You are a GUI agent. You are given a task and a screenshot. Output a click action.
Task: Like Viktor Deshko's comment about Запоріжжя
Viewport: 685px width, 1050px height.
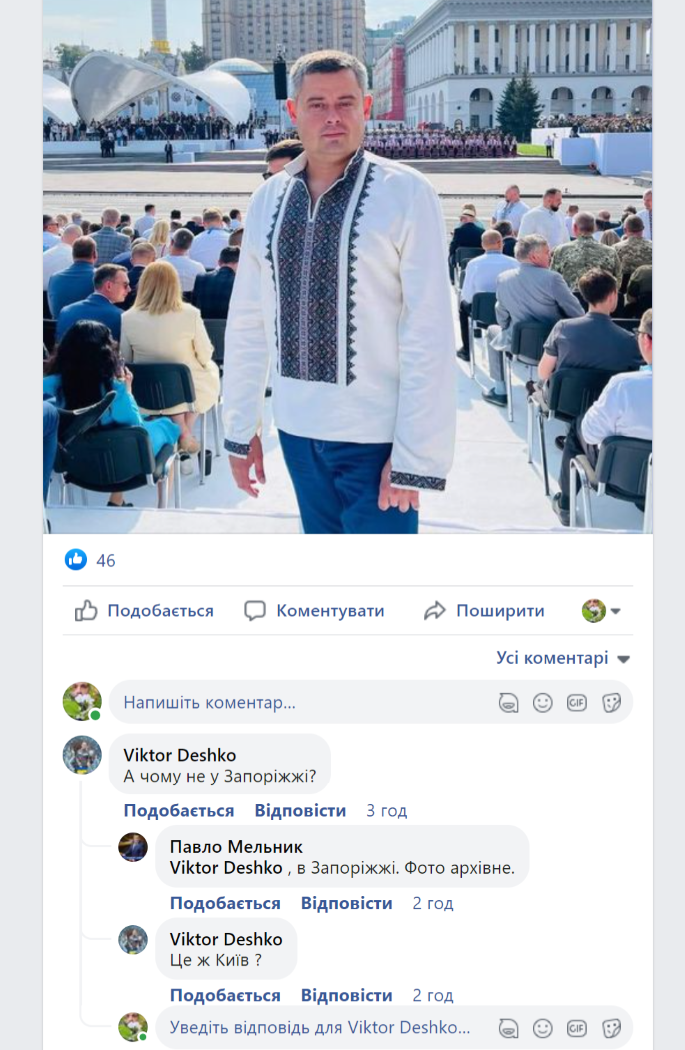[179, 810]
